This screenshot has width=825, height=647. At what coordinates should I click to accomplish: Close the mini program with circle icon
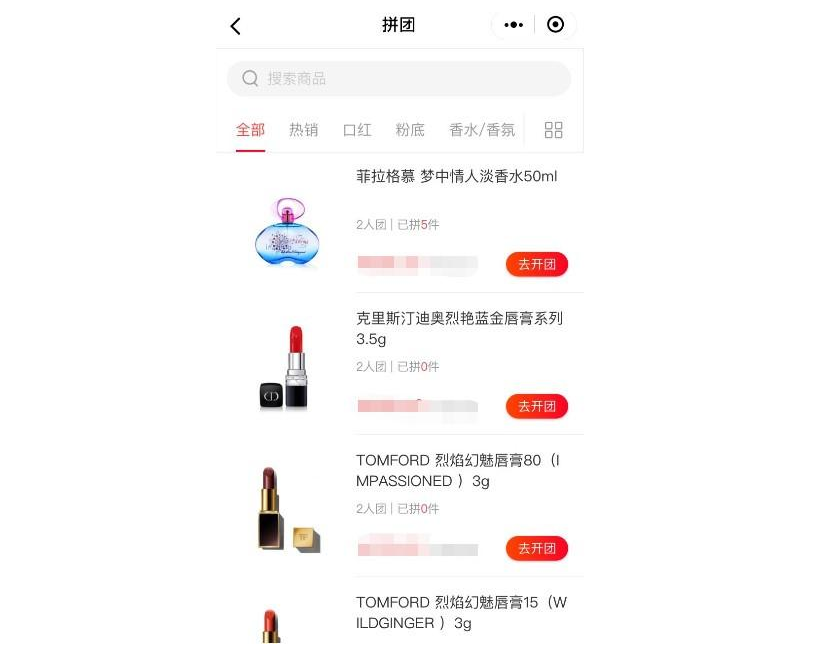click(556, 25)
